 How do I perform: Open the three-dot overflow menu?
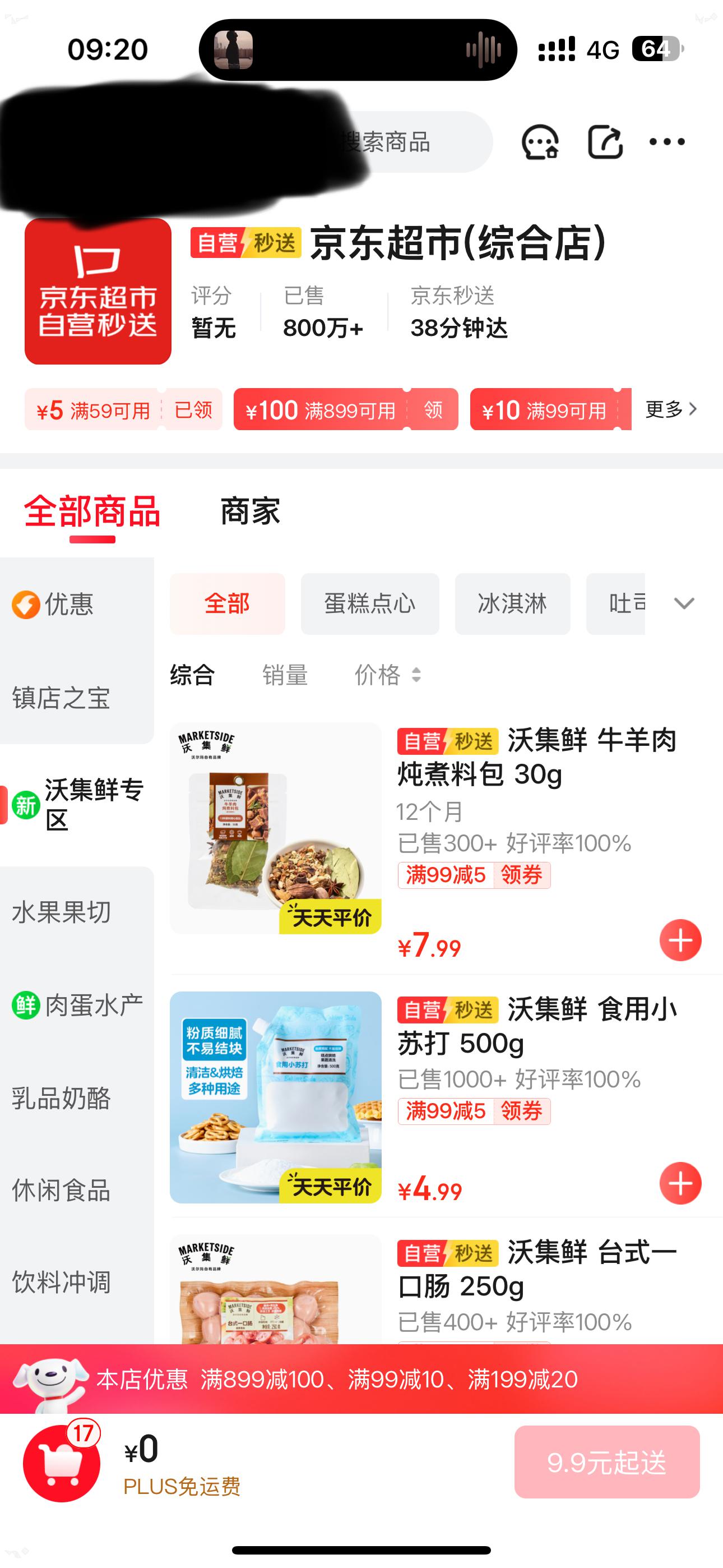pyautogui.click(x=666, y=142)
